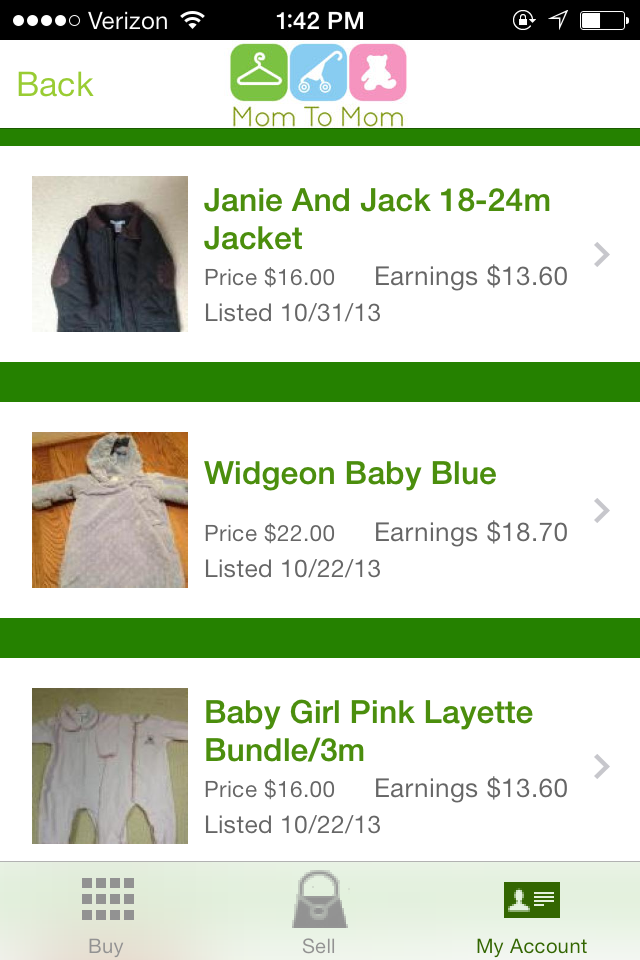Go back using the Back button

[55, 85]
